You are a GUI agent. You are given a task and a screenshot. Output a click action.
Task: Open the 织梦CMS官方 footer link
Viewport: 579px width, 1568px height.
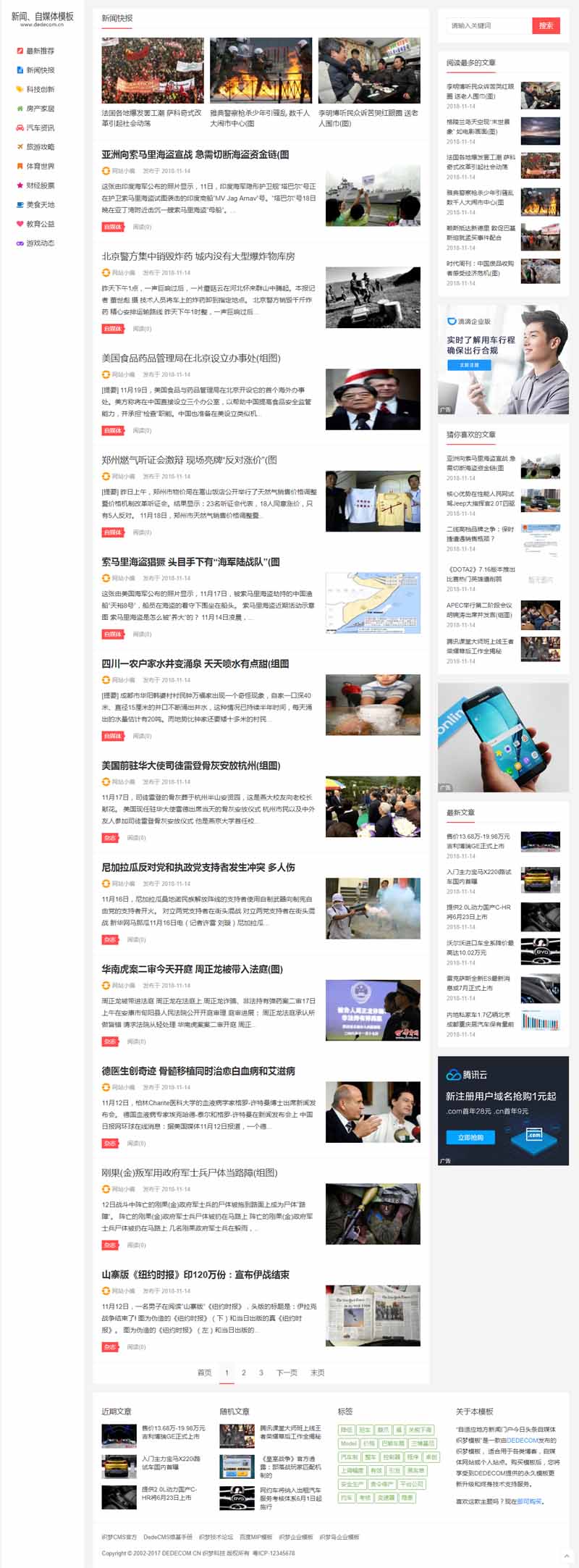coord(119,1537)
